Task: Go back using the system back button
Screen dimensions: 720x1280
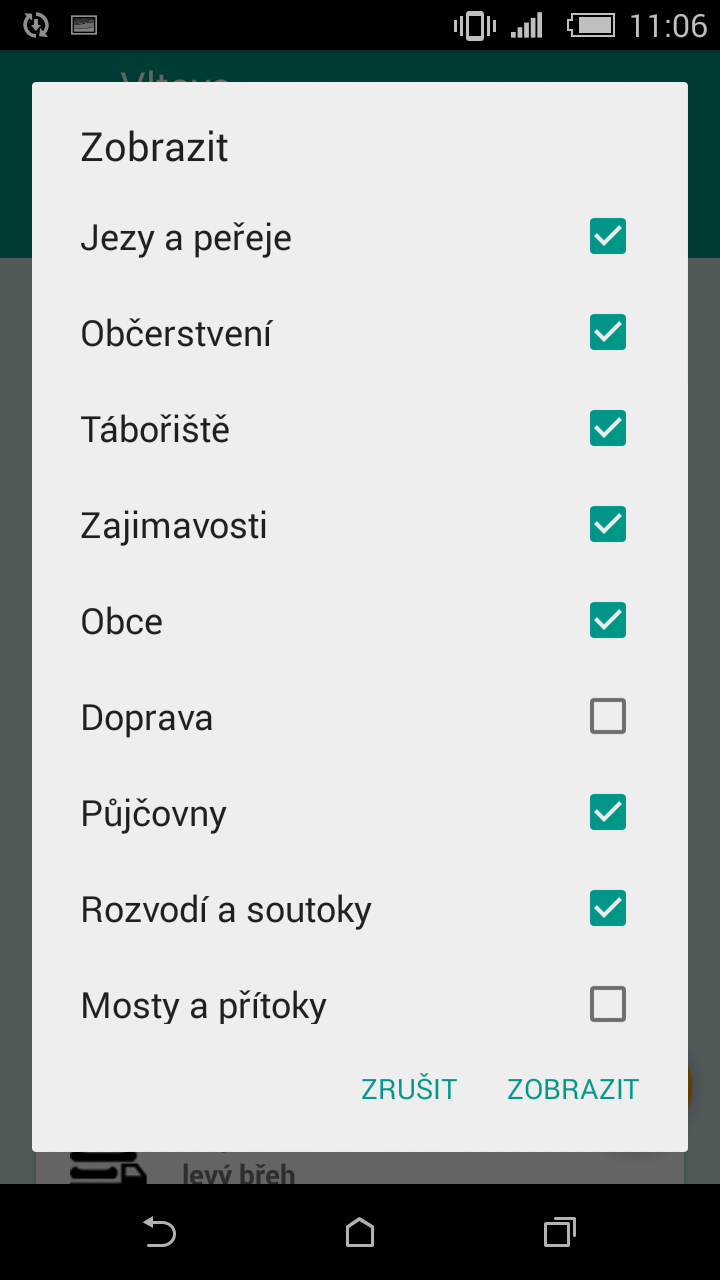Action: tap(160, 1232)
